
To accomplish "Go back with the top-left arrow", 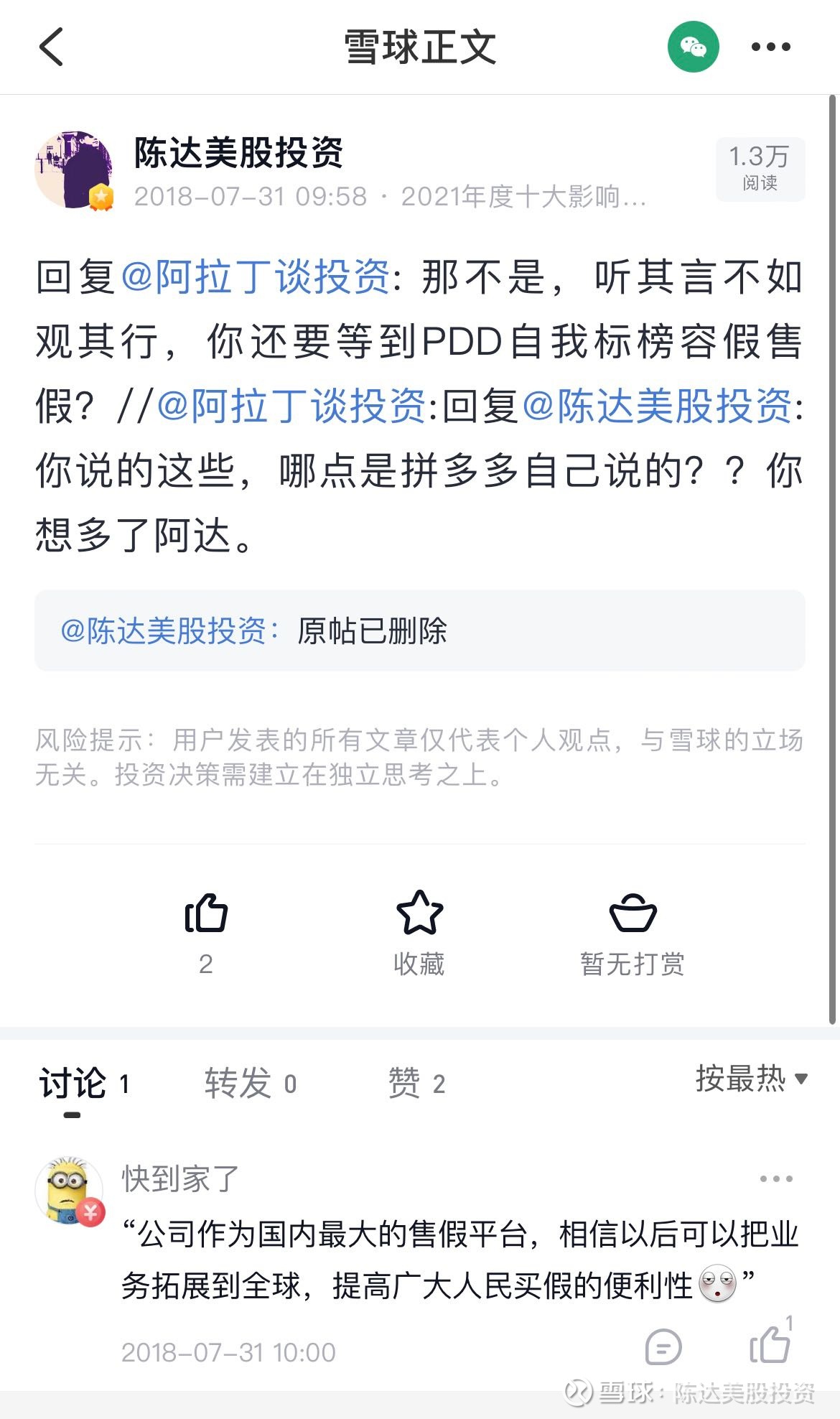I will click(52, 47).
